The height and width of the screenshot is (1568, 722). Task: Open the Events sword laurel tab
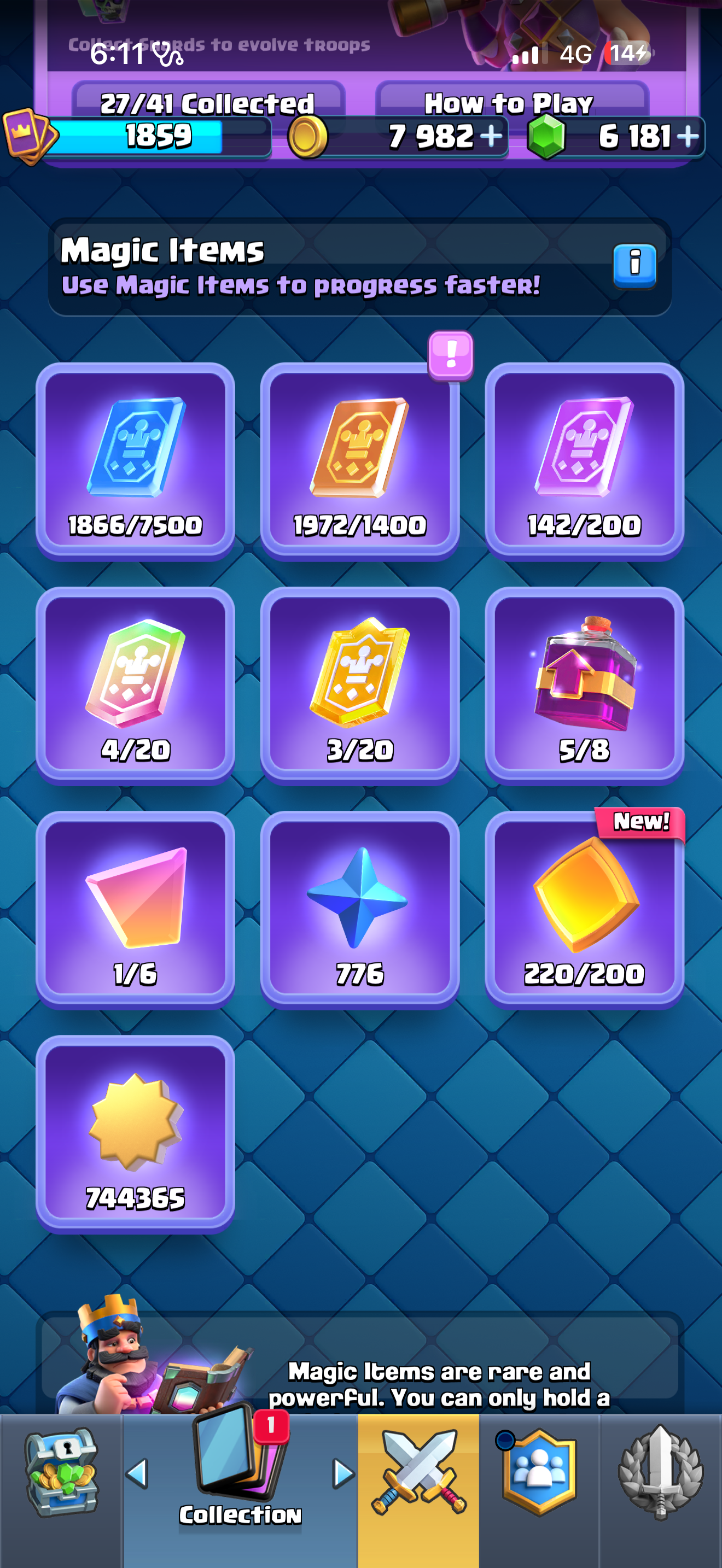661,1473
